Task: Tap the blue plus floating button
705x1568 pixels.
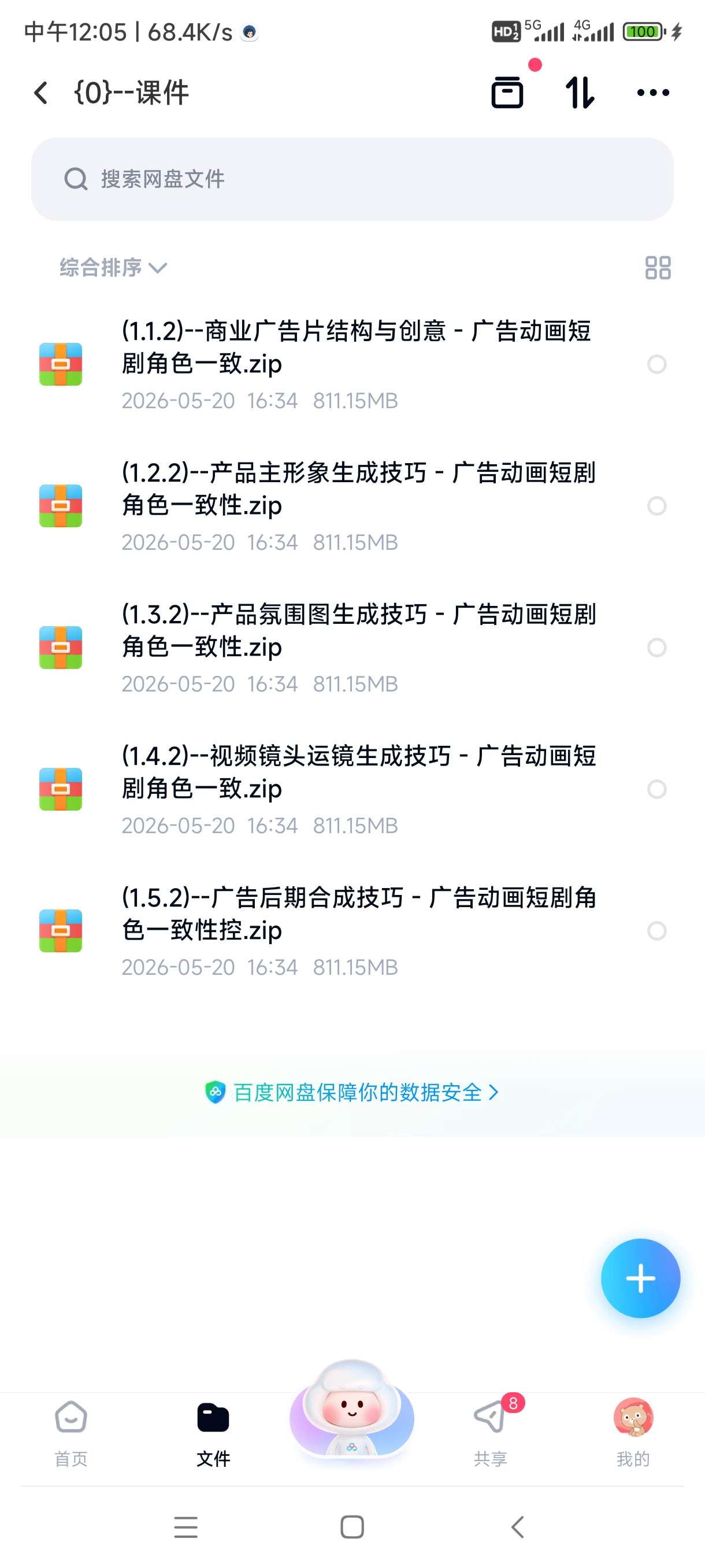Action: point(640,1278)
